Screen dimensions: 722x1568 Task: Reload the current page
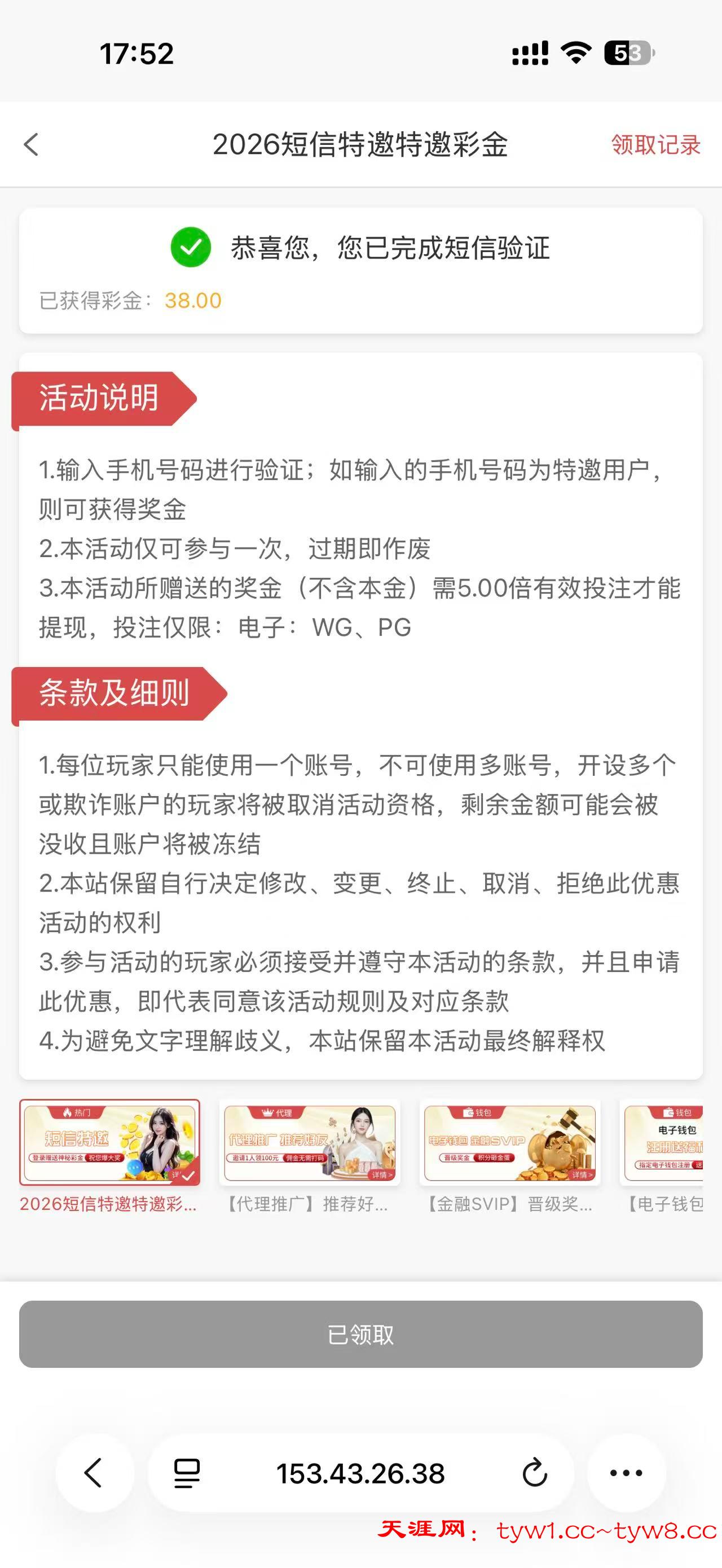[535, 1473]
